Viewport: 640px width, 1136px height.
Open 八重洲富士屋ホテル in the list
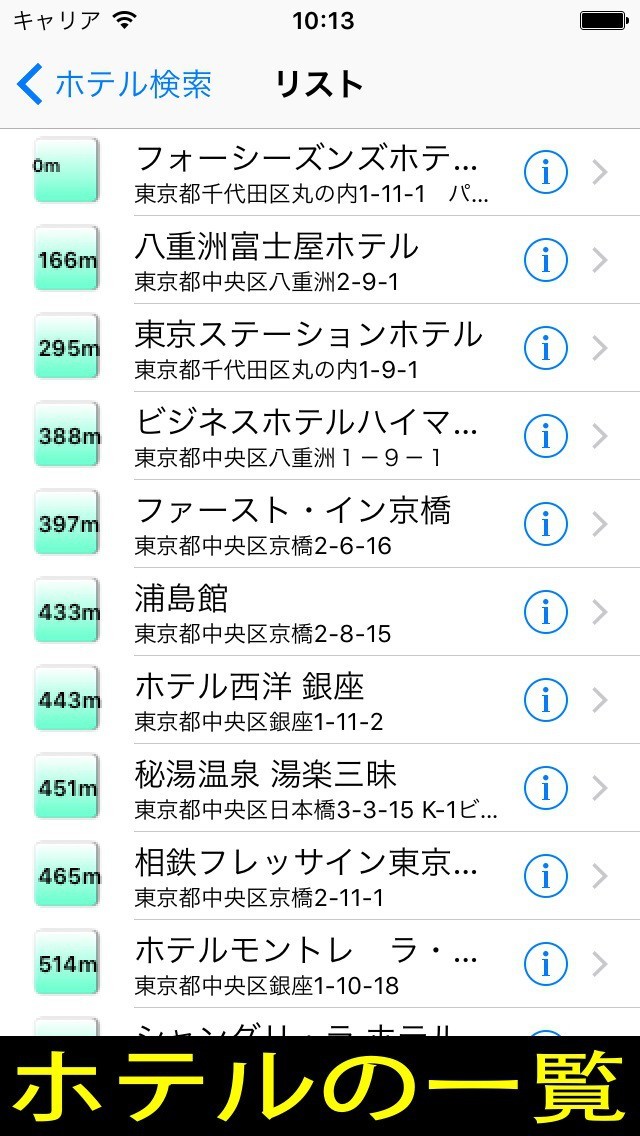tap(310, 260)
